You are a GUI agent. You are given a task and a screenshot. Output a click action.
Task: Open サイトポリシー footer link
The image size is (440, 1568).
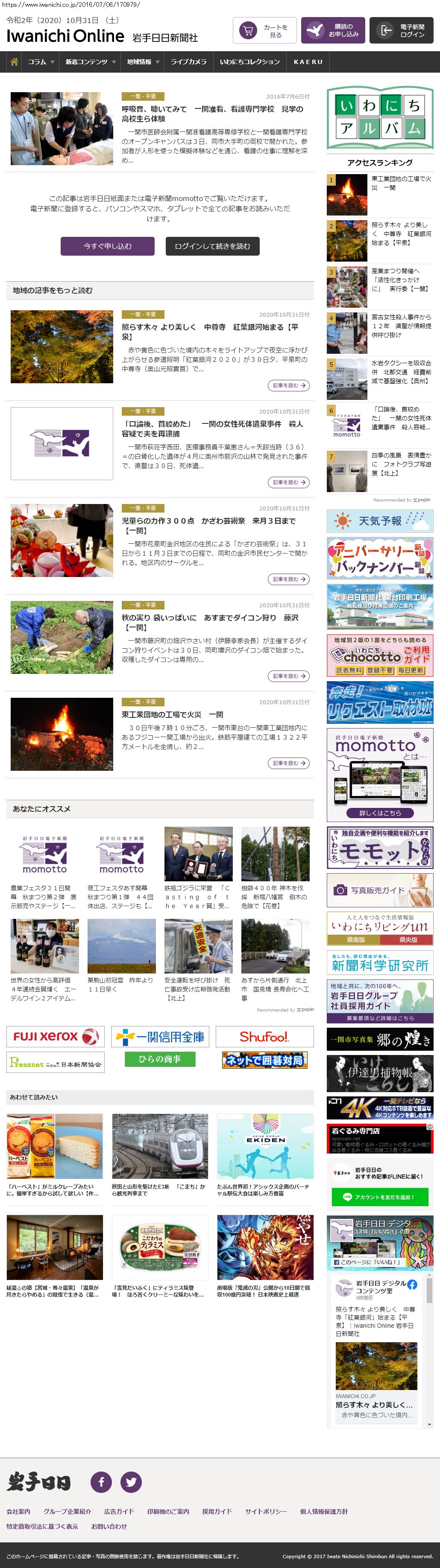(x=262, y=1511)
